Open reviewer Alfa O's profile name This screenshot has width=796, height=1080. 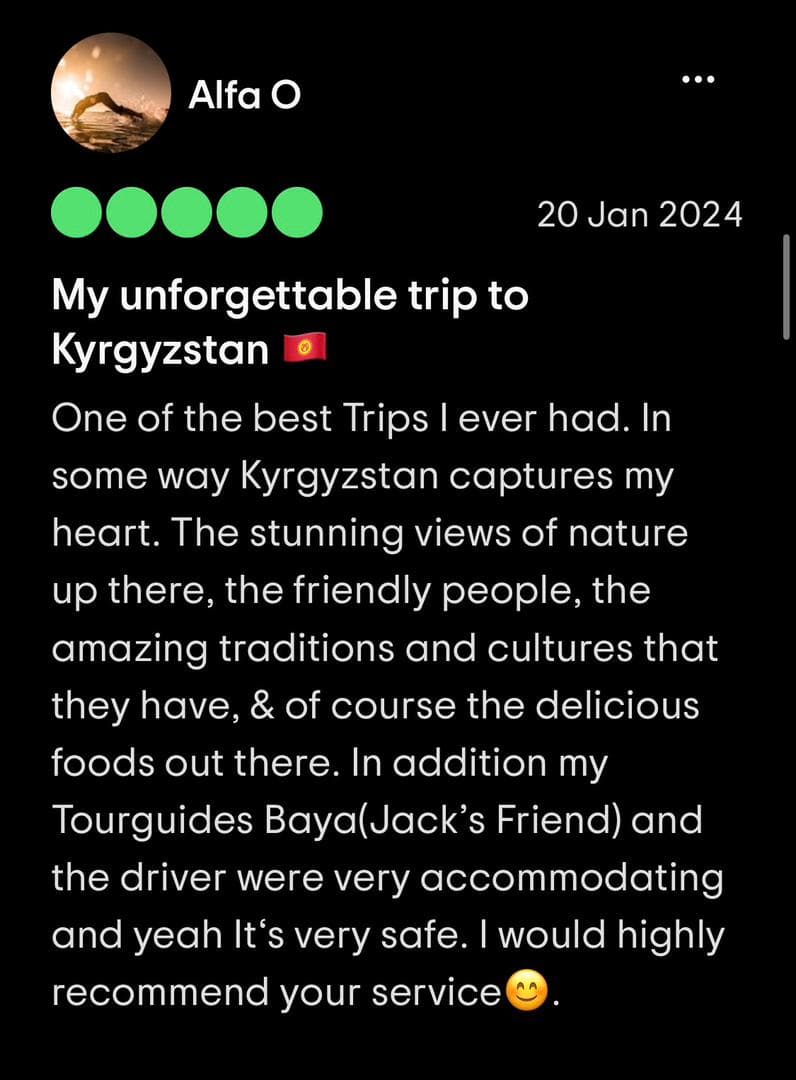tap(244, 95)
